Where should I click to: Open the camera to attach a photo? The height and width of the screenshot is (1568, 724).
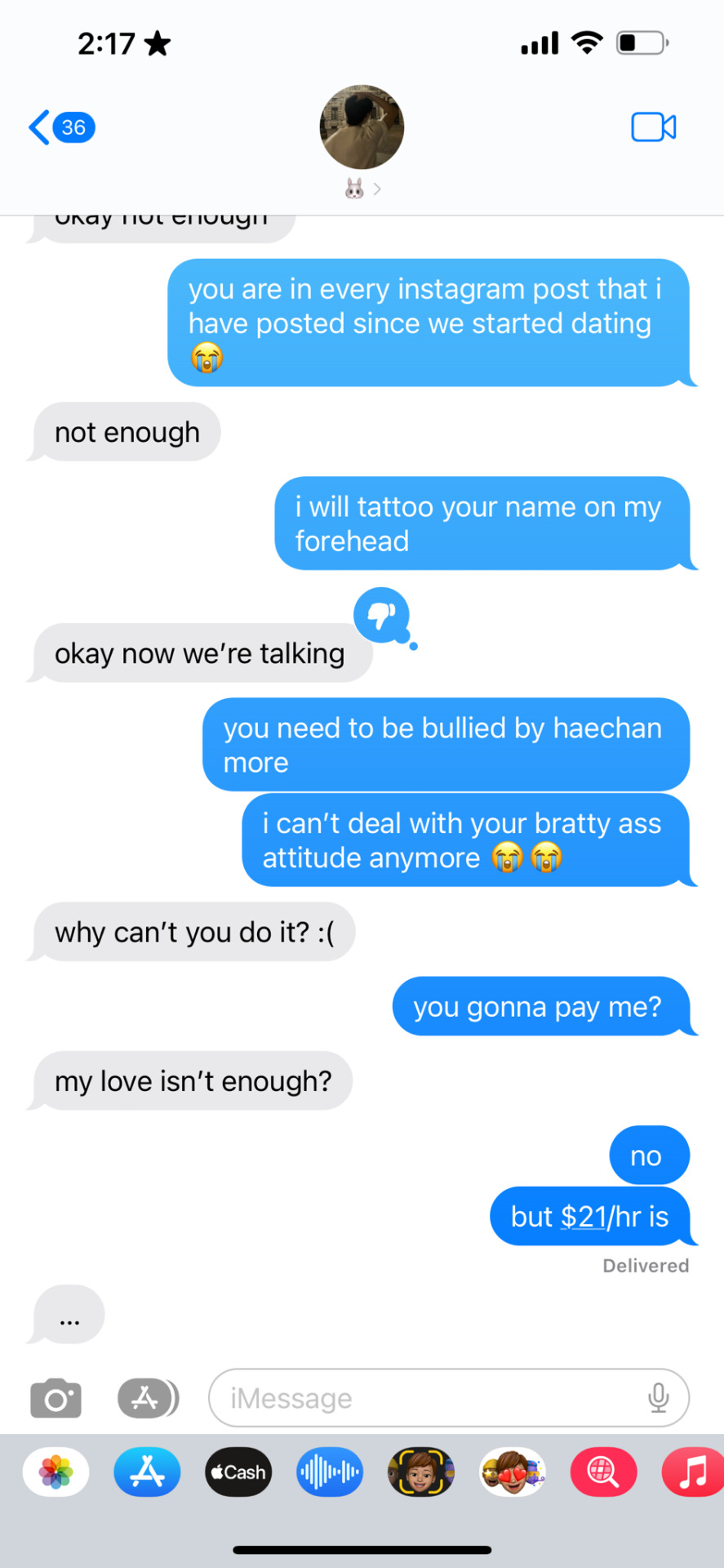click(x=56, y=1398)
